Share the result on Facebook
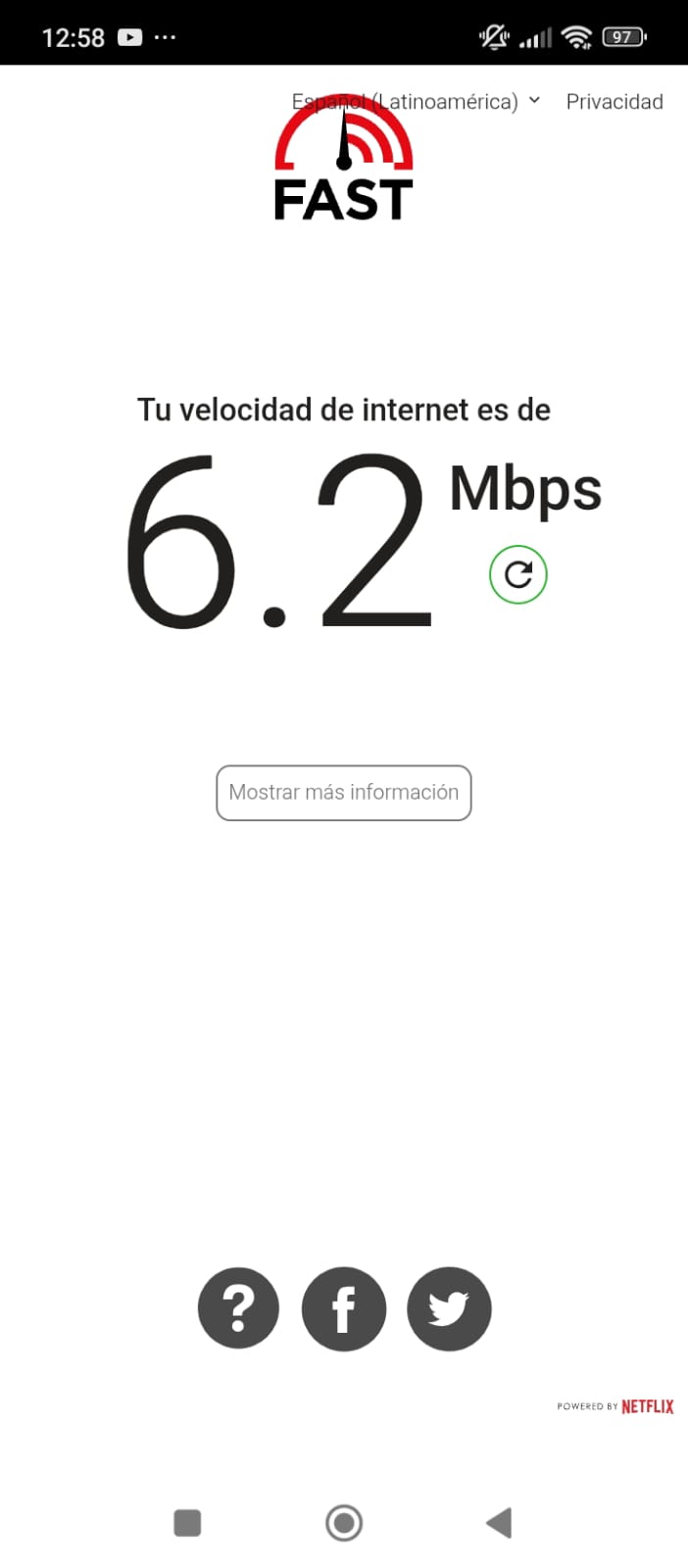 (344, 1308)
